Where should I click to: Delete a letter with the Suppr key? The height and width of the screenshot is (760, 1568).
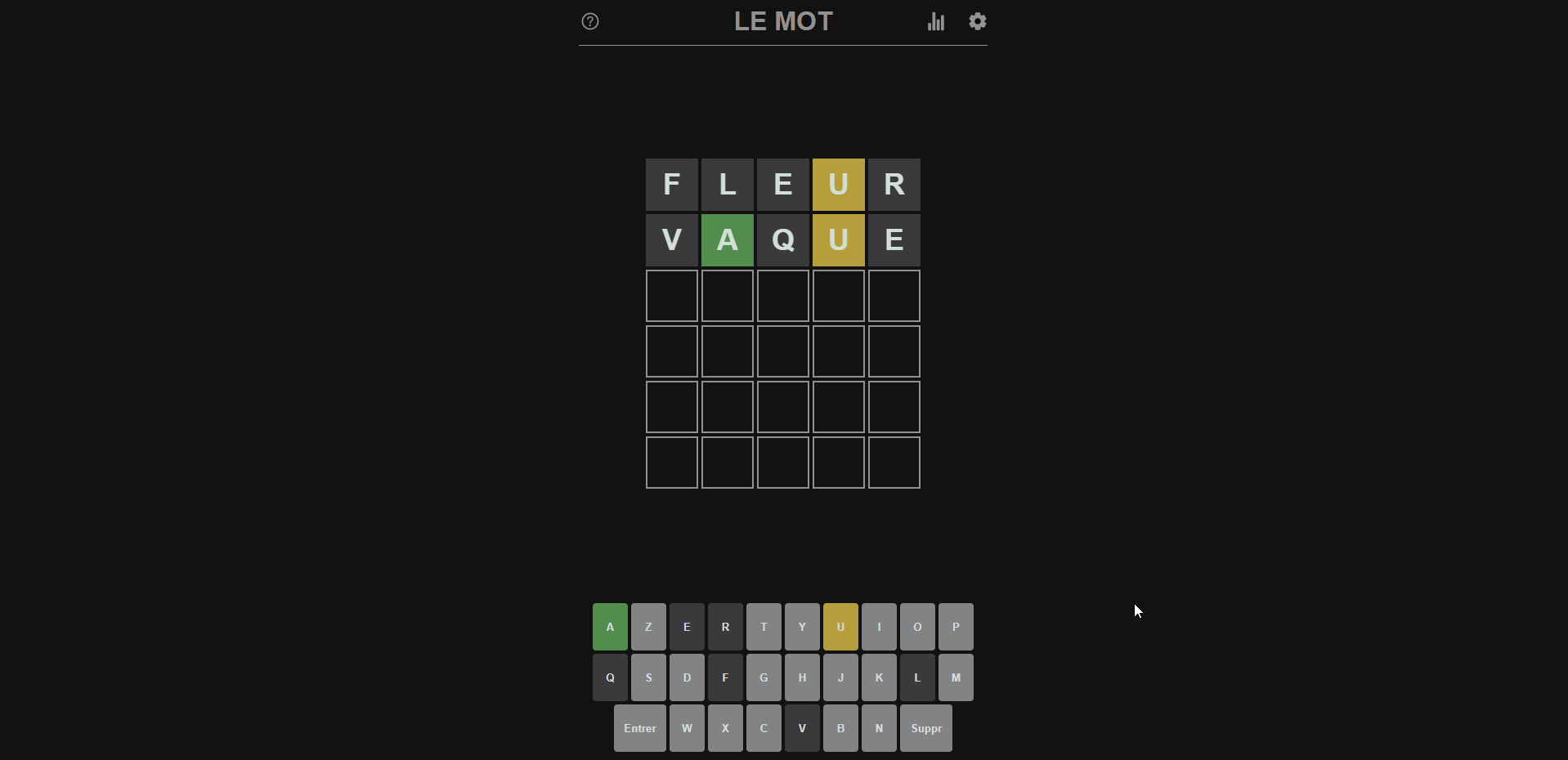point(926,728)
